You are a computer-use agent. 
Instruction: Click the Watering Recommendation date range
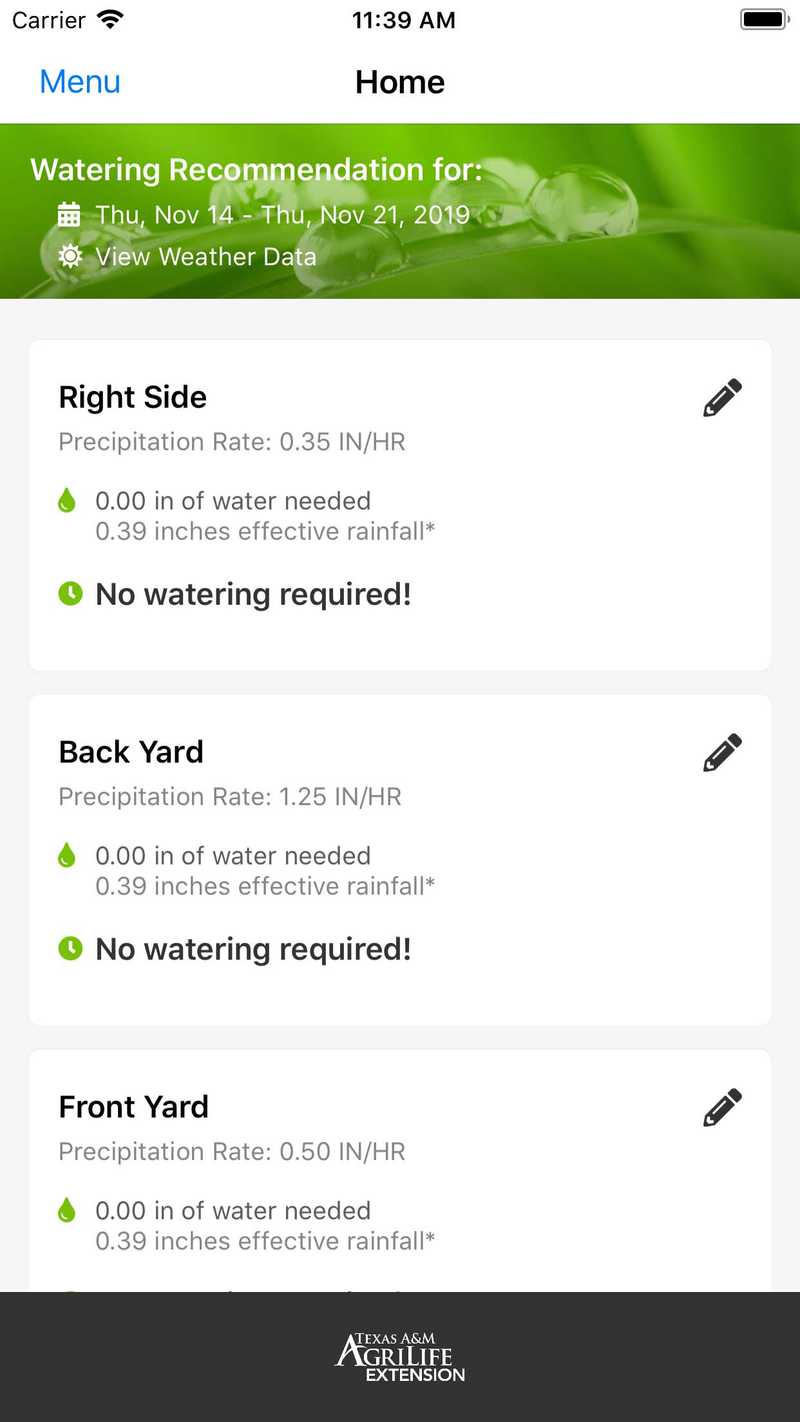[282, 214]
